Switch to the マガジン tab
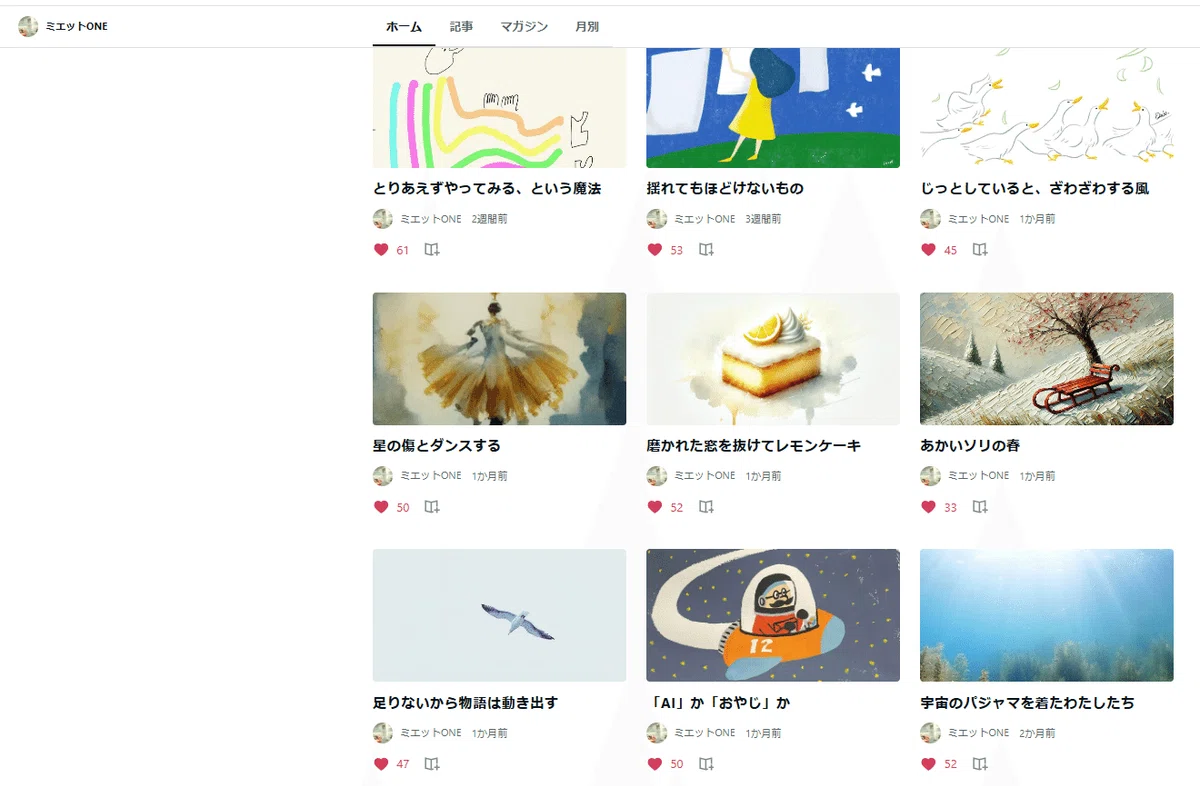The image size is (1200, 786). tap(524, 27)
